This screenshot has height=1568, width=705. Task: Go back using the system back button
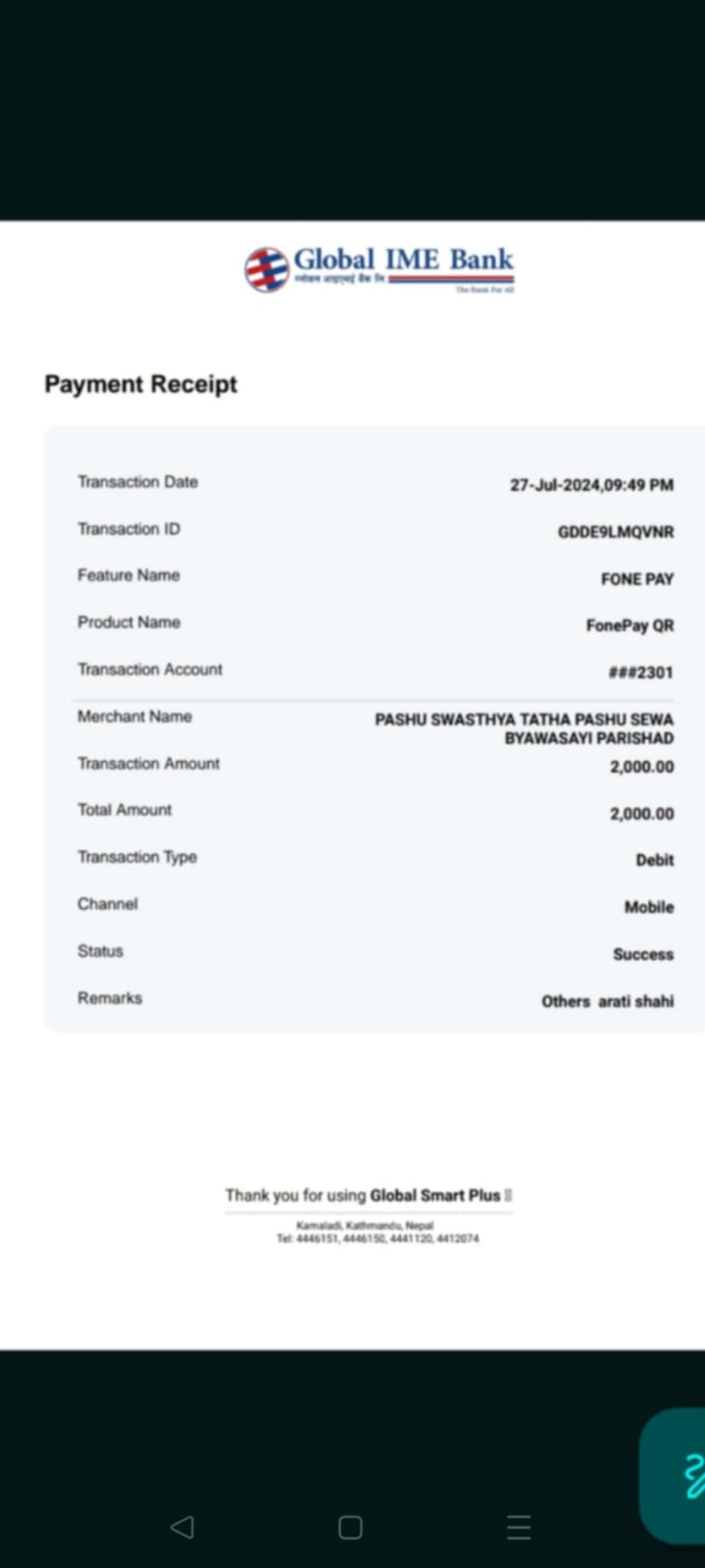pos(182,1527)
